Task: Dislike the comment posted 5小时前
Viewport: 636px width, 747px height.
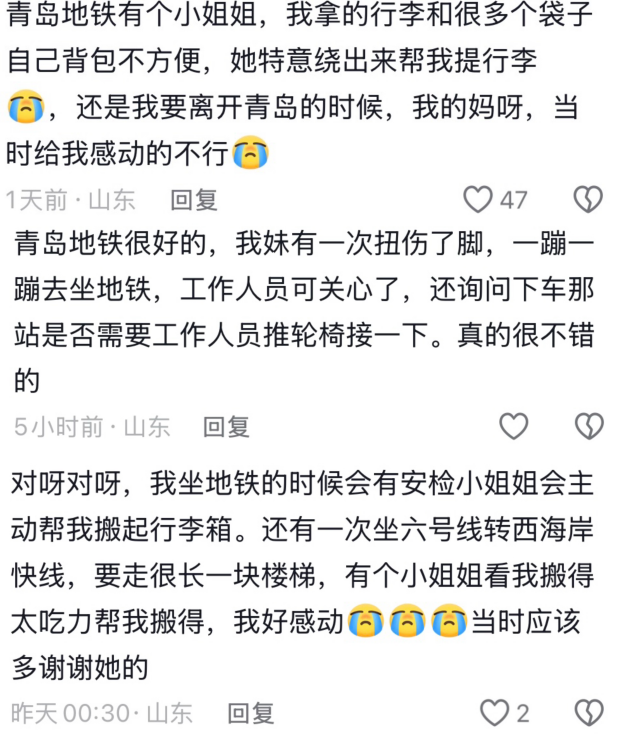Action: [589, 425]
